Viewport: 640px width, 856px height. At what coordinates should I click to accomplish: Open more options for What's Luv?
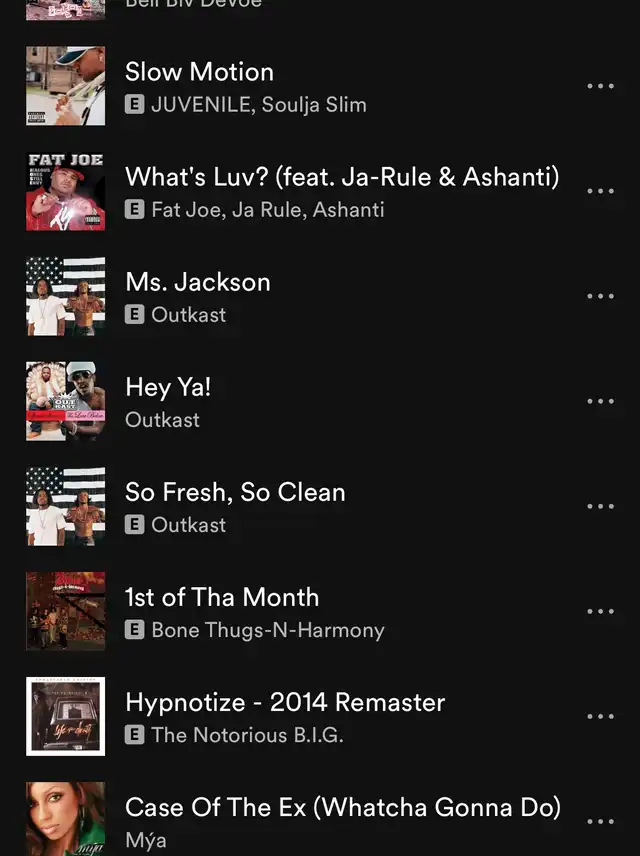tap(600, 192)
